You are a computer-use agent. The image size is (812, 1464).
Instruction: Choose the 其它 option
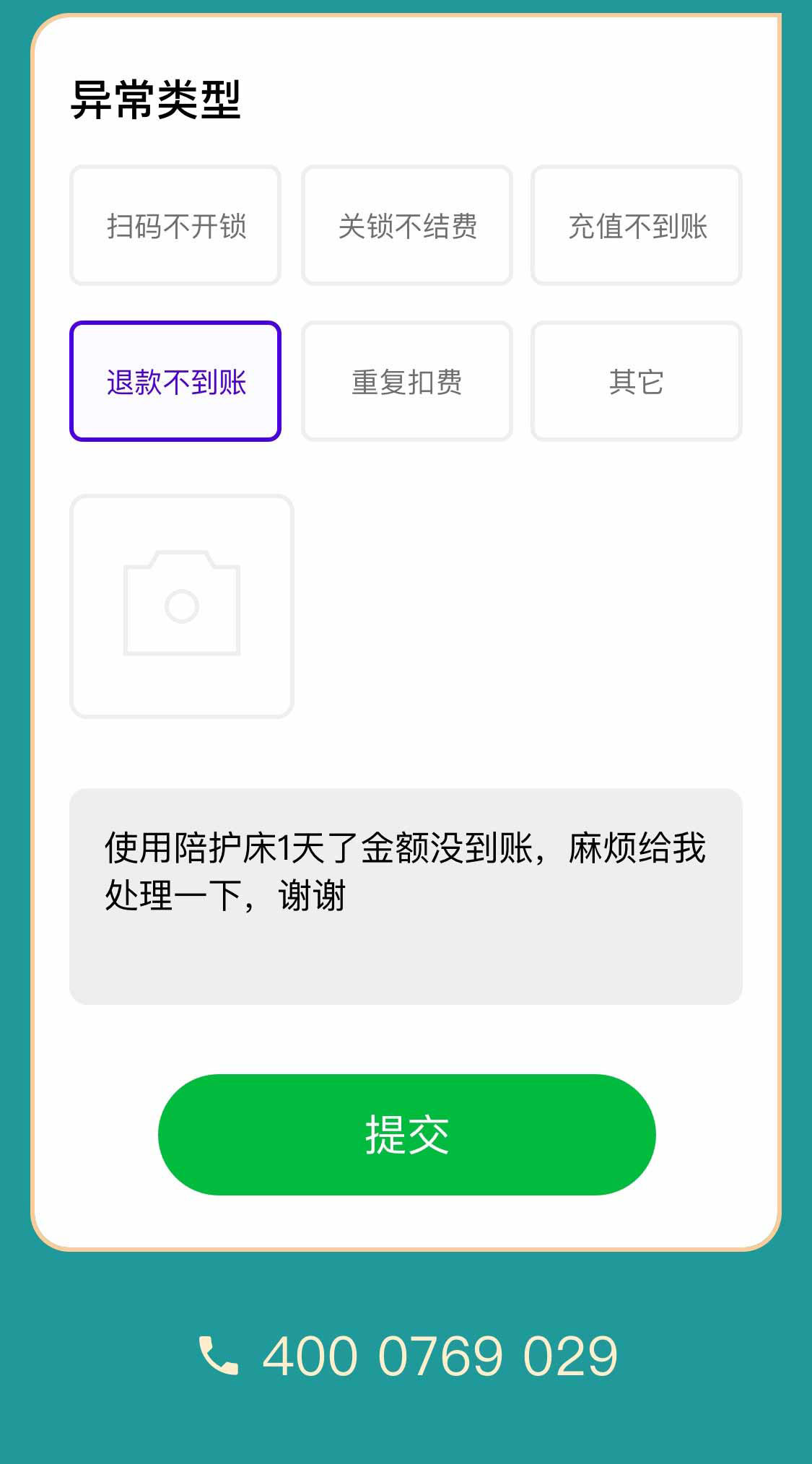coord(636,381)
